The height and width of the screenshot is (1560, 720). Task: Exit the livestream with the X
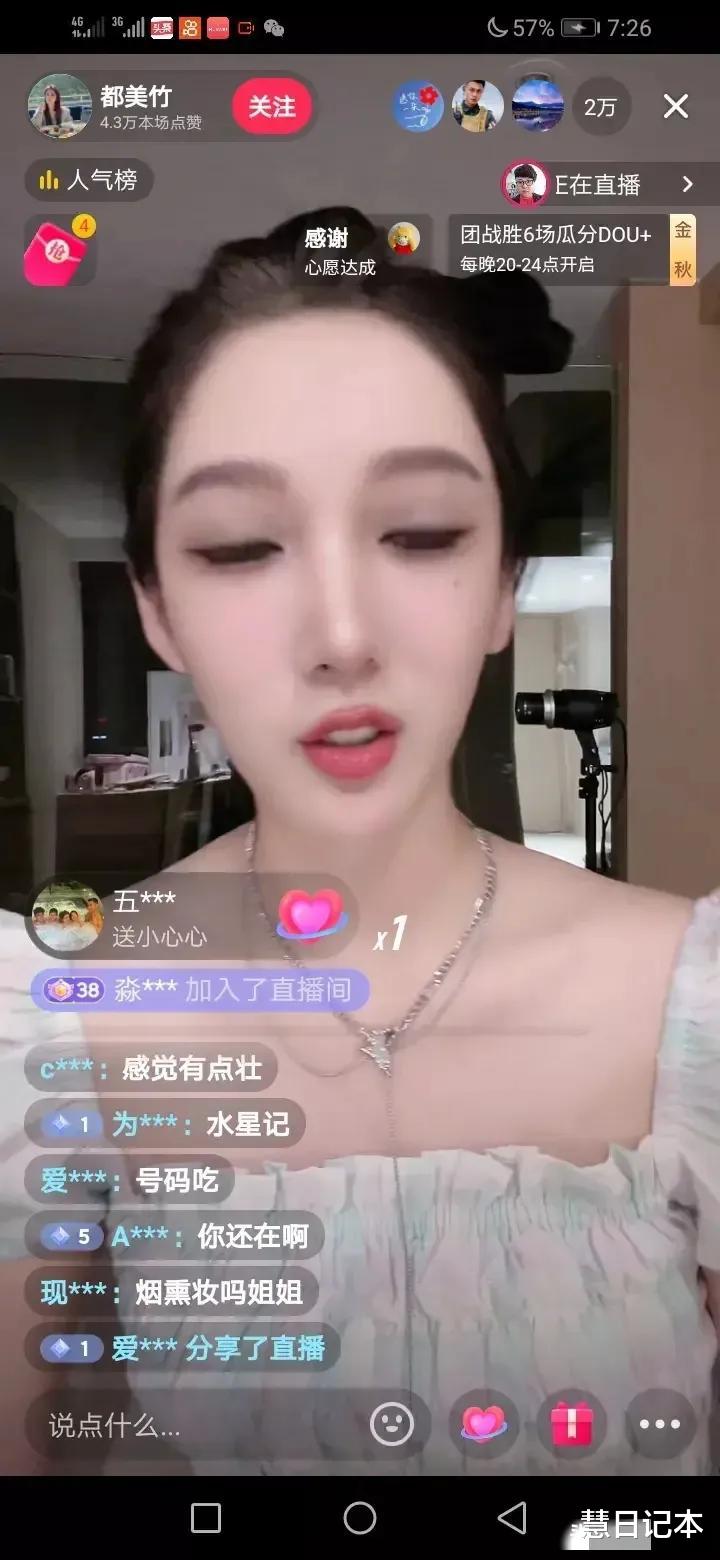[x=676, y=106]
